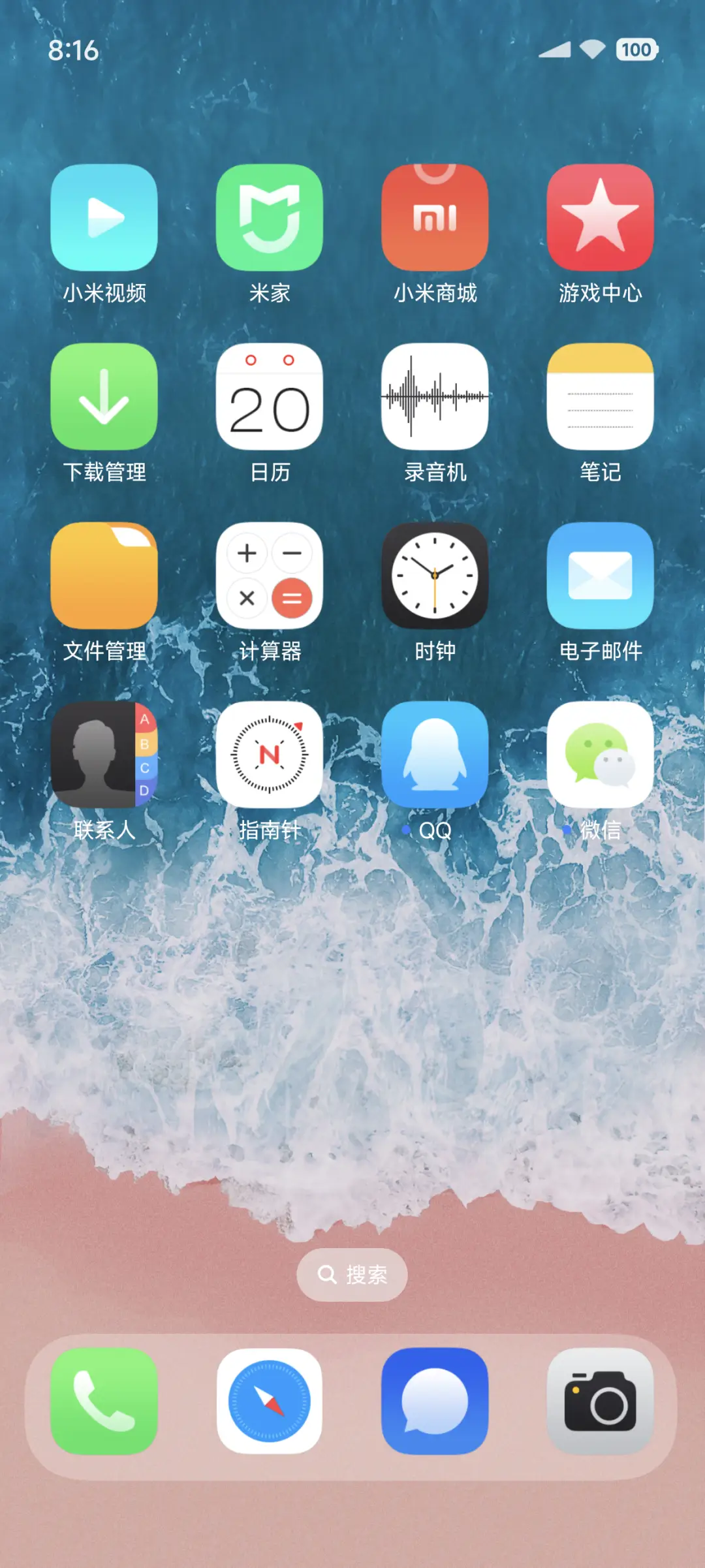
Task: Open the 文件管理 file manager
Action: [104, 576]
